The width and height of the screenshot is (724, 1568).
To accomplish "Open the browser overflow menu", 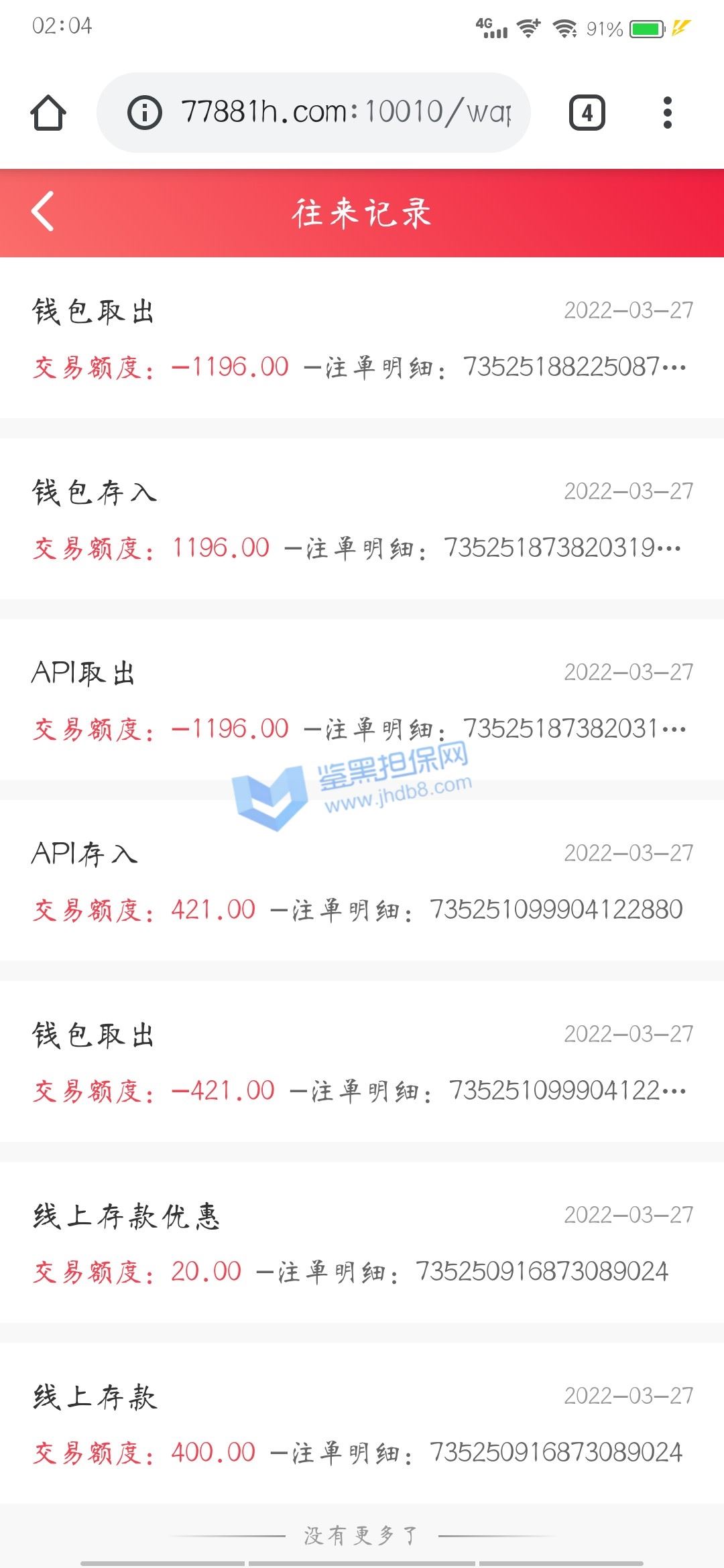I will [x=667, y=113].
